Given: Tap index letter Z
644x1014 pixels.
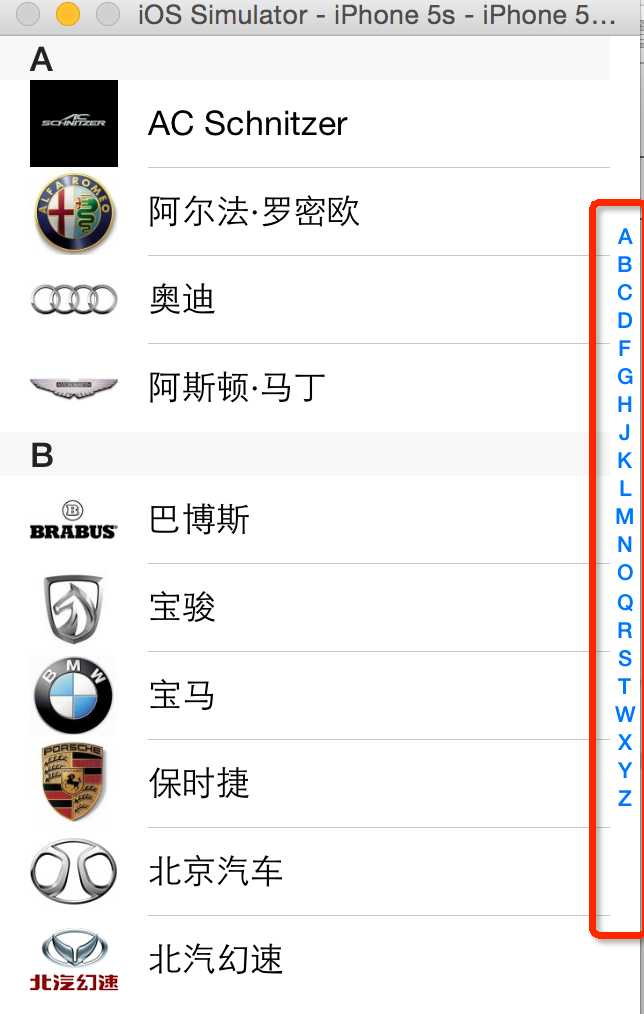Looking at the screenshot, I should click(x=625, y=798).
